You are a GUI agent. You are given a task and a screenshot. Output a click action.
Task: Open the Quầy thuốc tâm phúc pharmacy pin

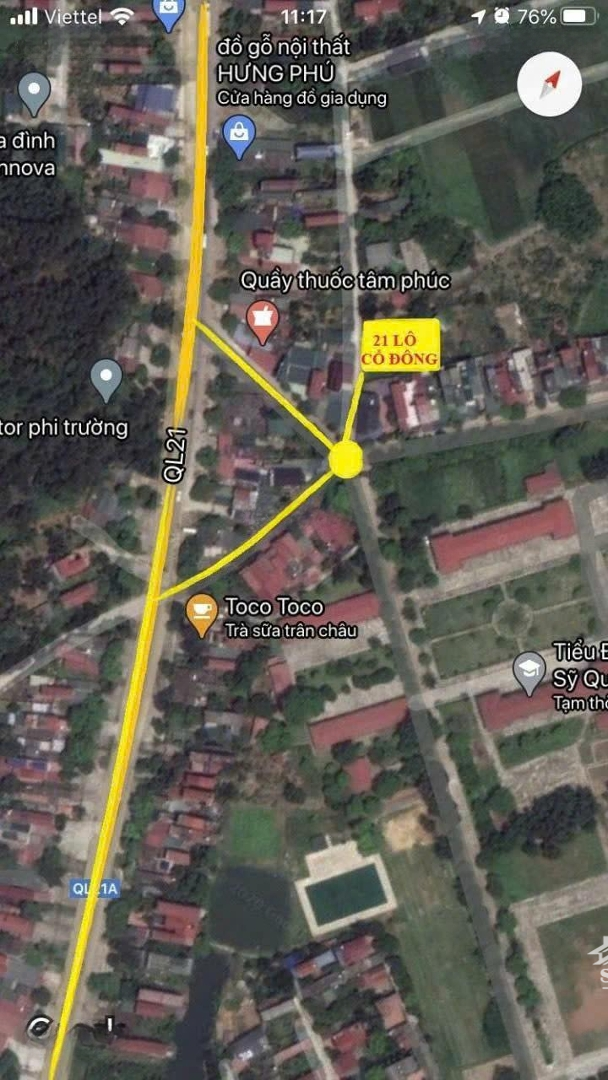tap(262, 320)
